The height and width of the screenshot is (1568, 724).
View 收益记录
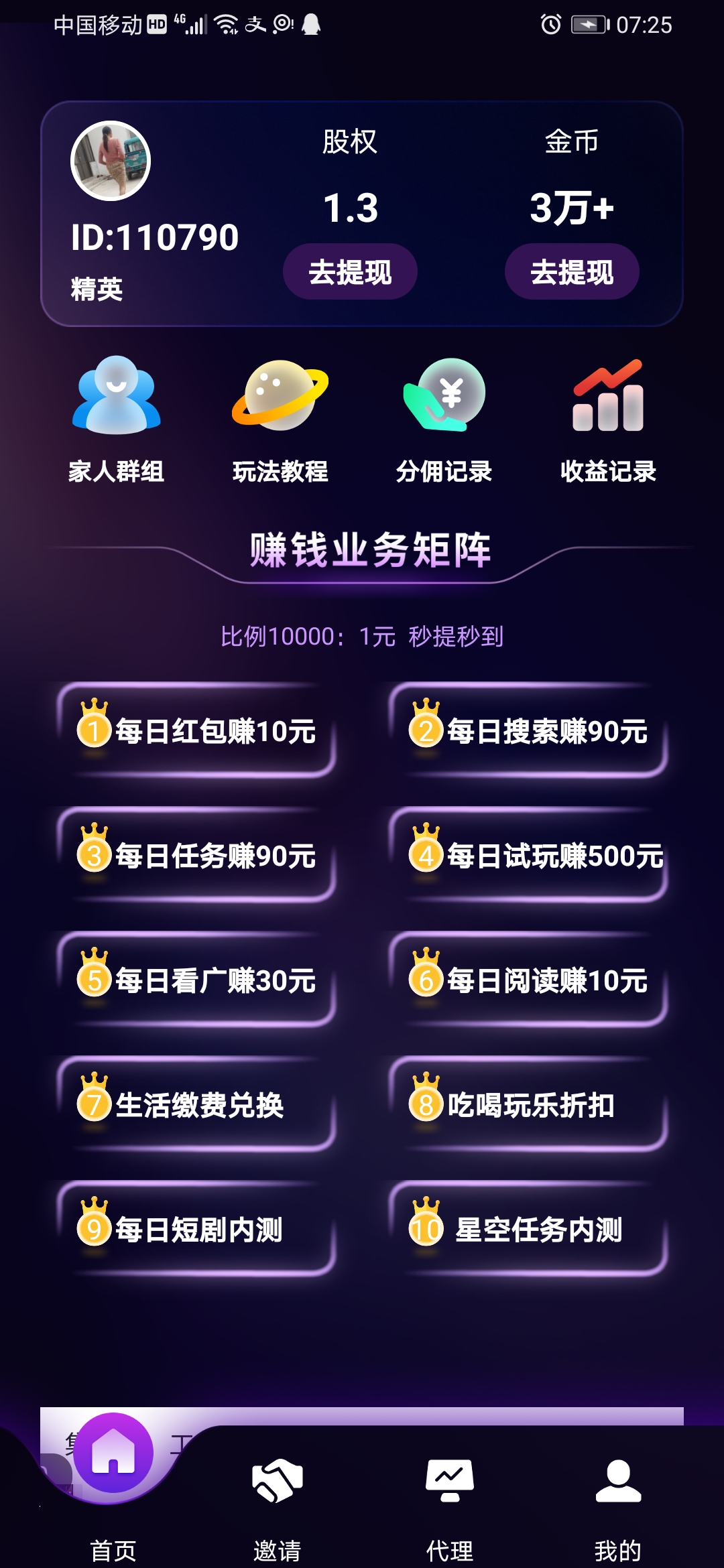(x=608, y=420)
